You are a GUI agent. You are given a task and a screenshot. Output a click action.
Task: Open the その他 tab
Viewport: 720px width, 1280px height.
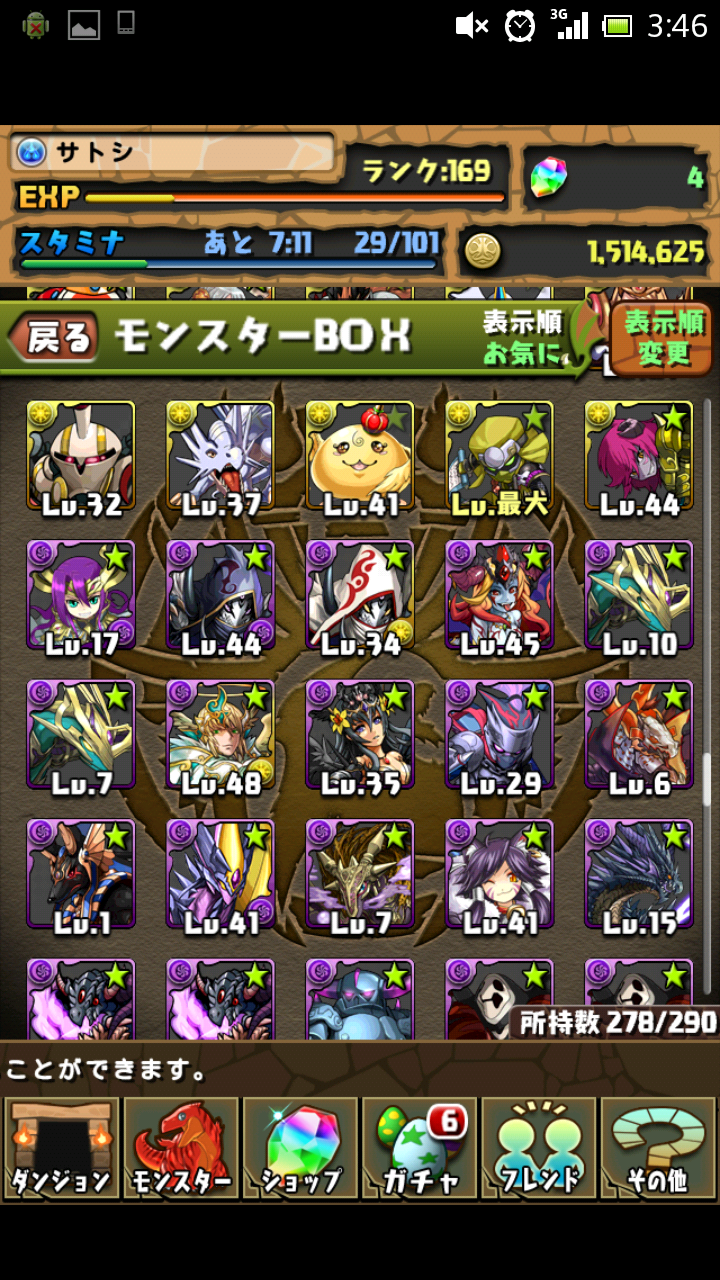(657, 1148)
